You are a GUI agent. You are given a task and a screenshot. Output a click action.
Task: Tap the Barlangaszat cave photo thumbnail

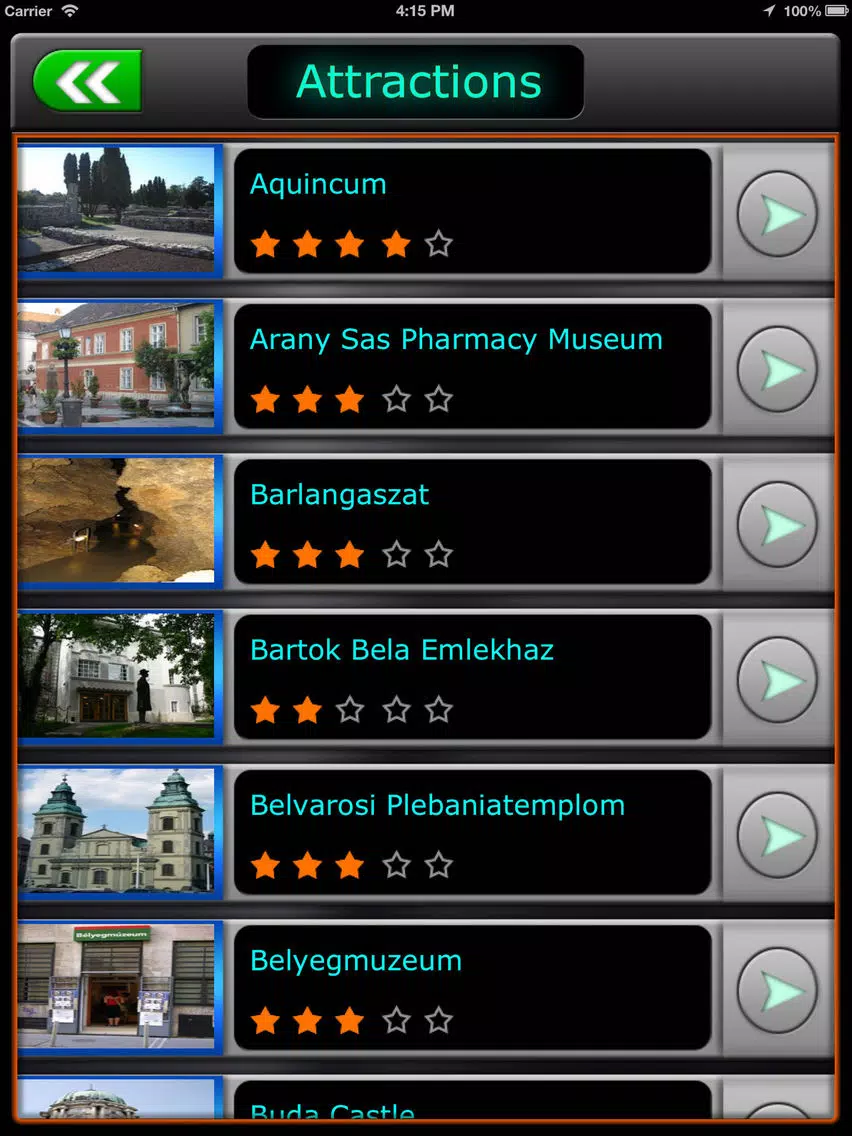[118, 522]
